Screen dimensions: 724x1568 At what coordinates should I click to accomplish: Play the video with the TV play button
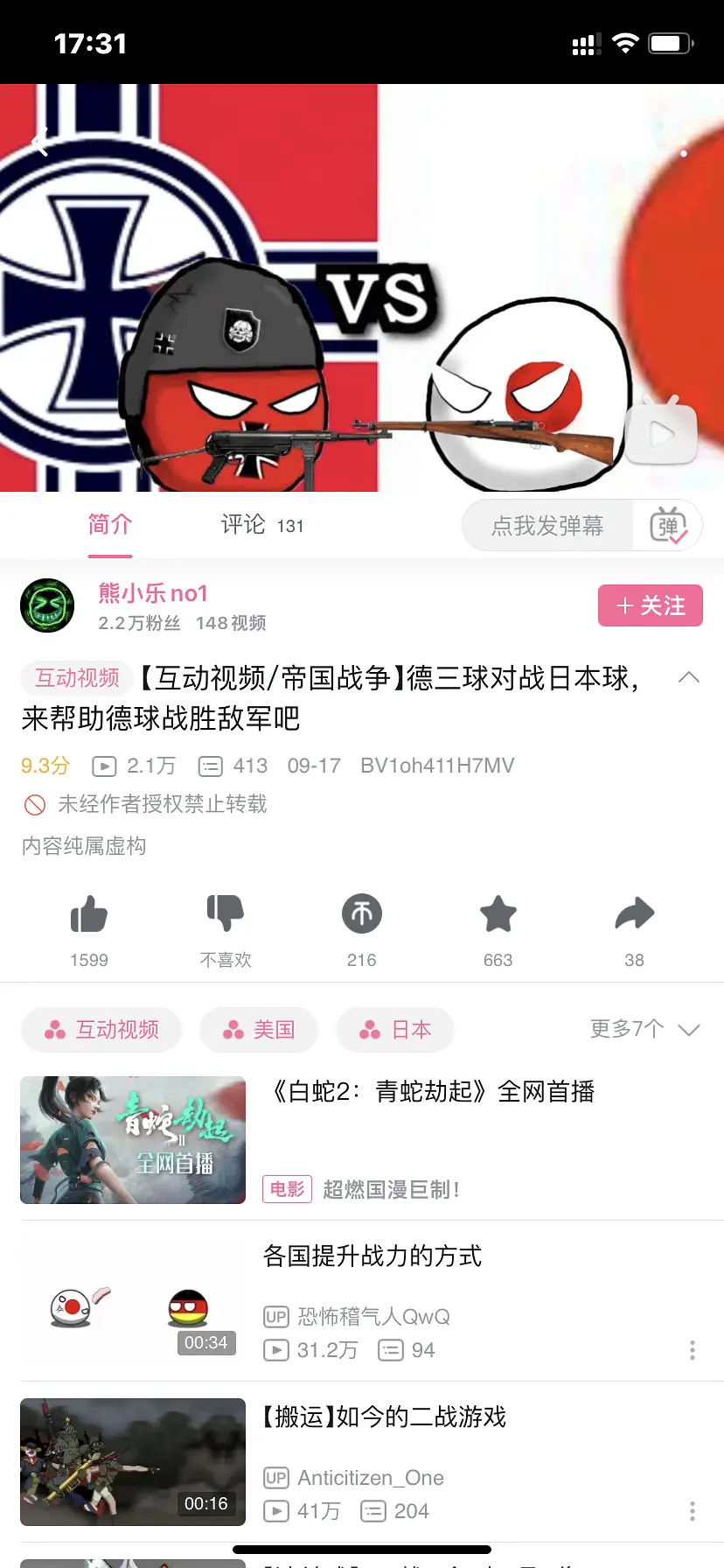pyautogui.click(x=662, y=432)
